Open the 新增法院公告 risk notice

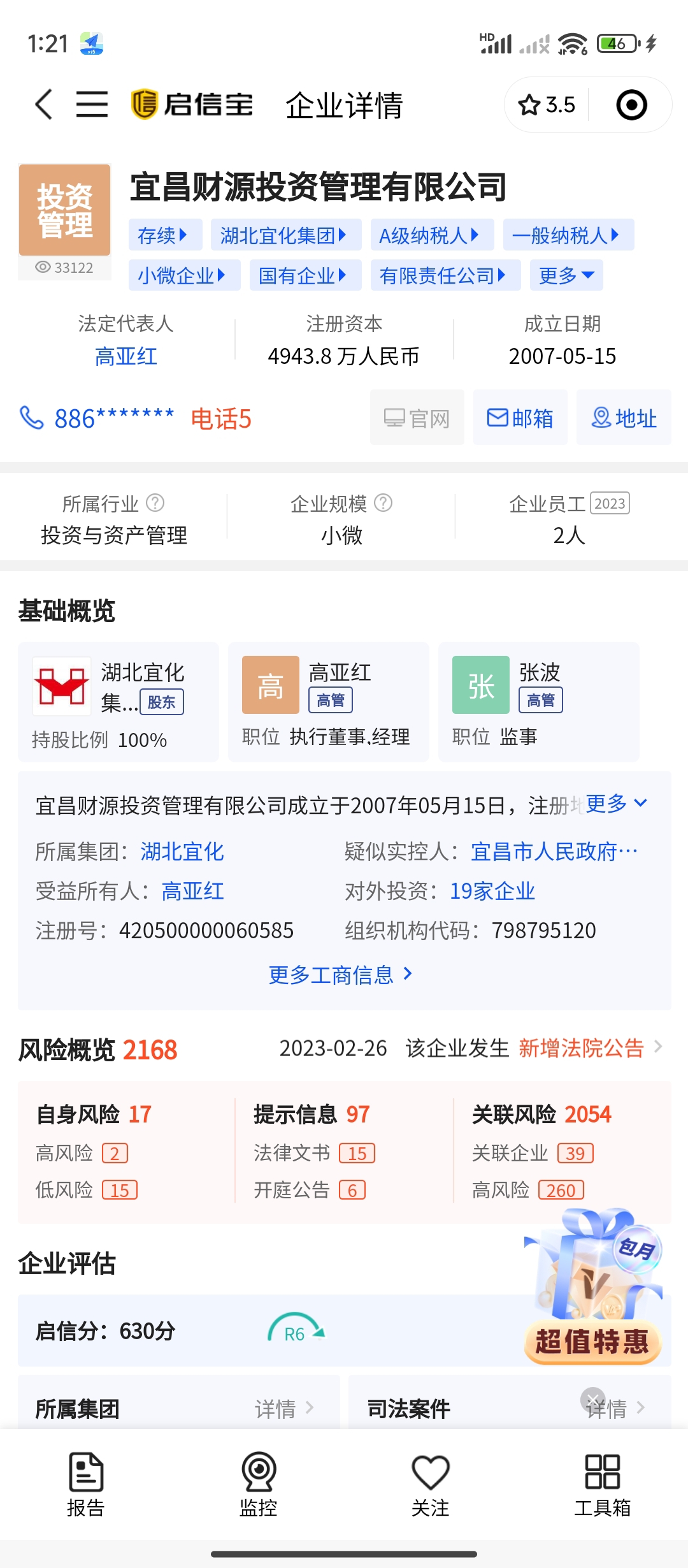(581, 1049)
